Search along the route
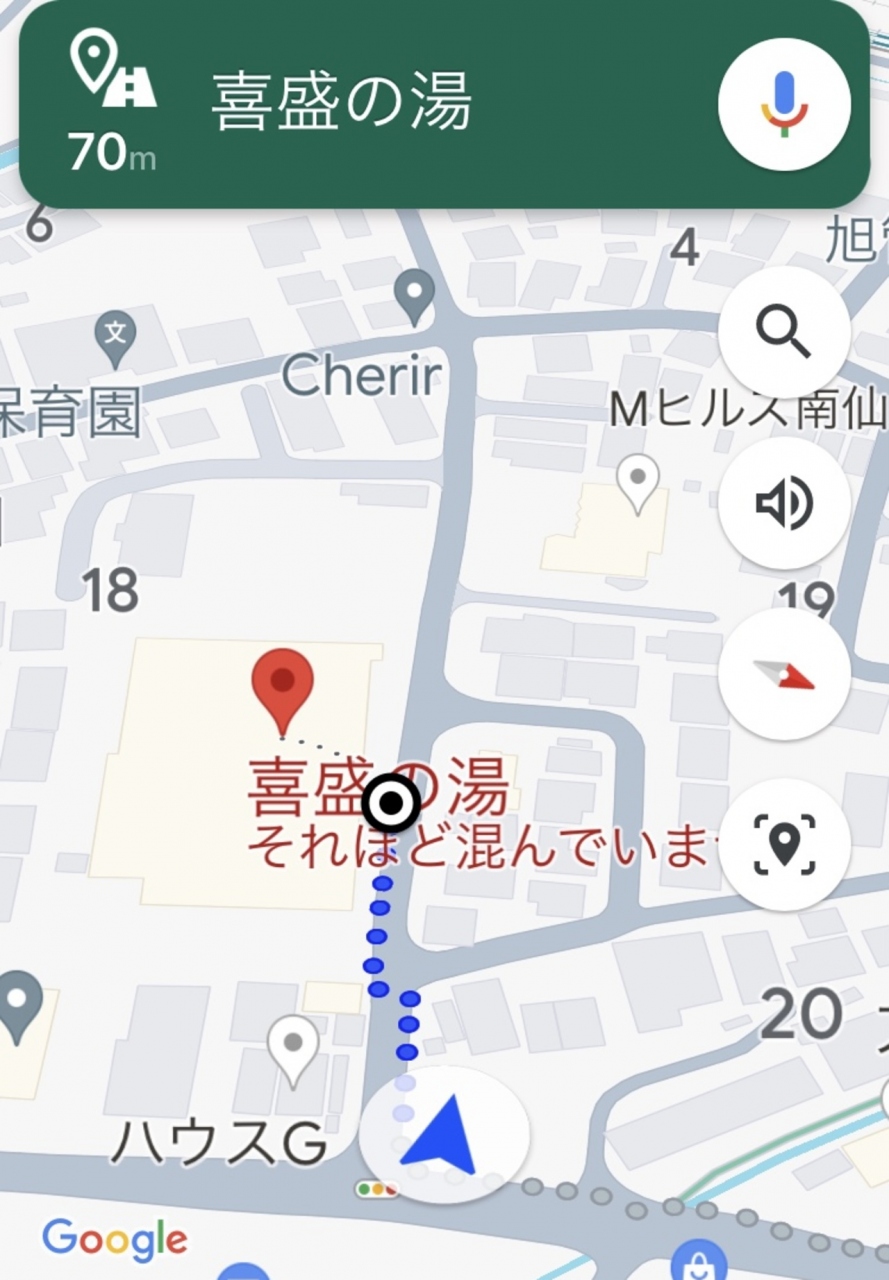 pos(784,332)
